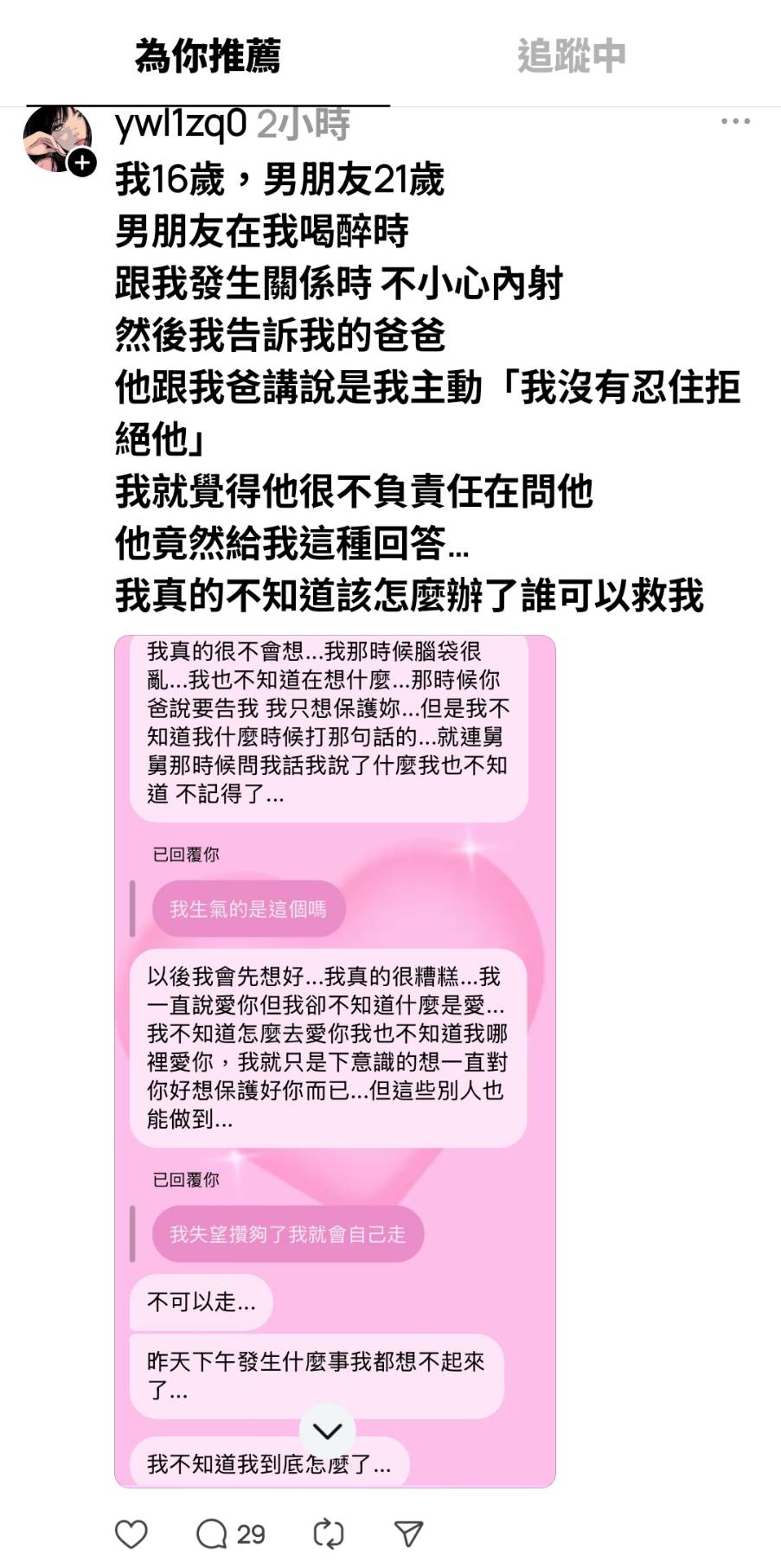Open the 29 comments on this post
The height and width of the screenshot is (1568, 781).
click(230, 1533)
